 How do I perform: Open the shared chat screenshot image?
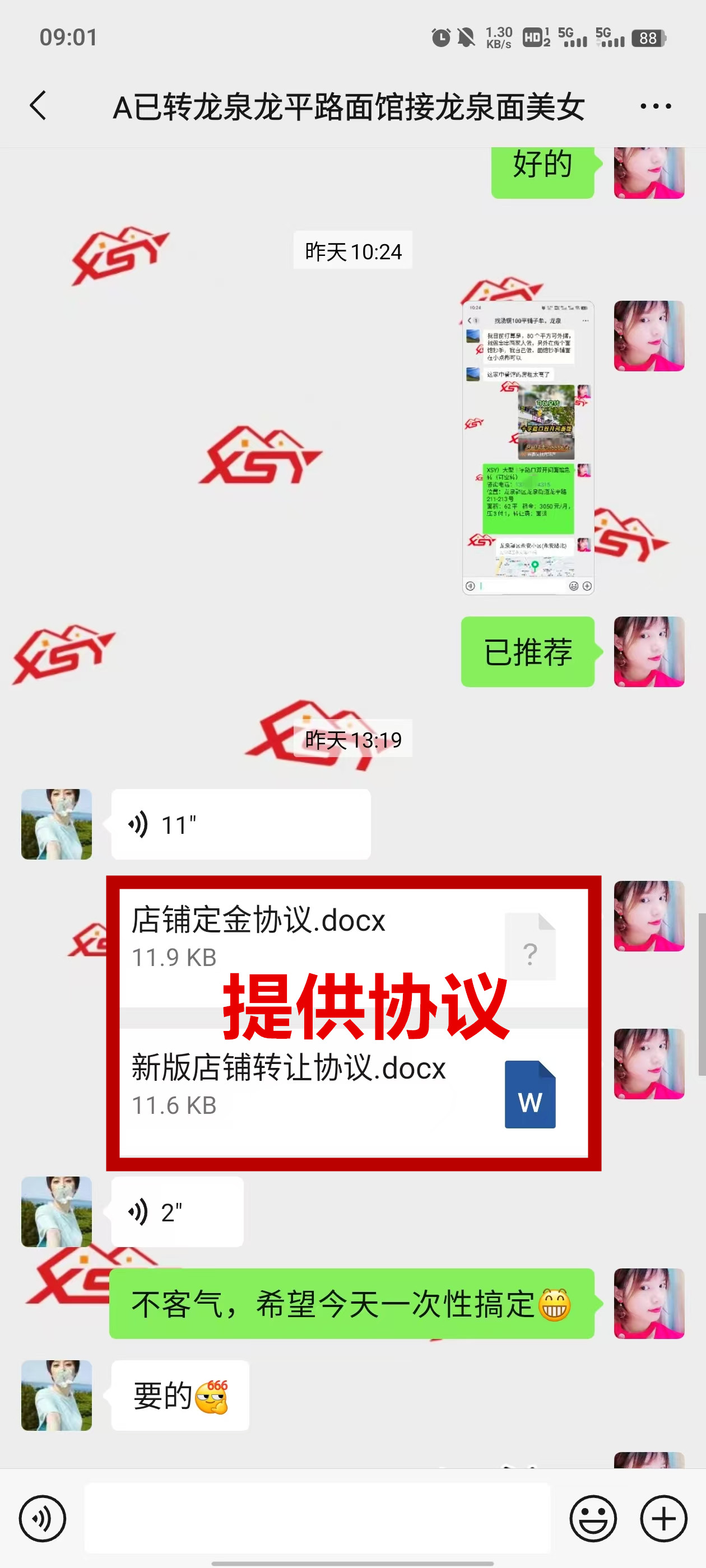point(527,447)
